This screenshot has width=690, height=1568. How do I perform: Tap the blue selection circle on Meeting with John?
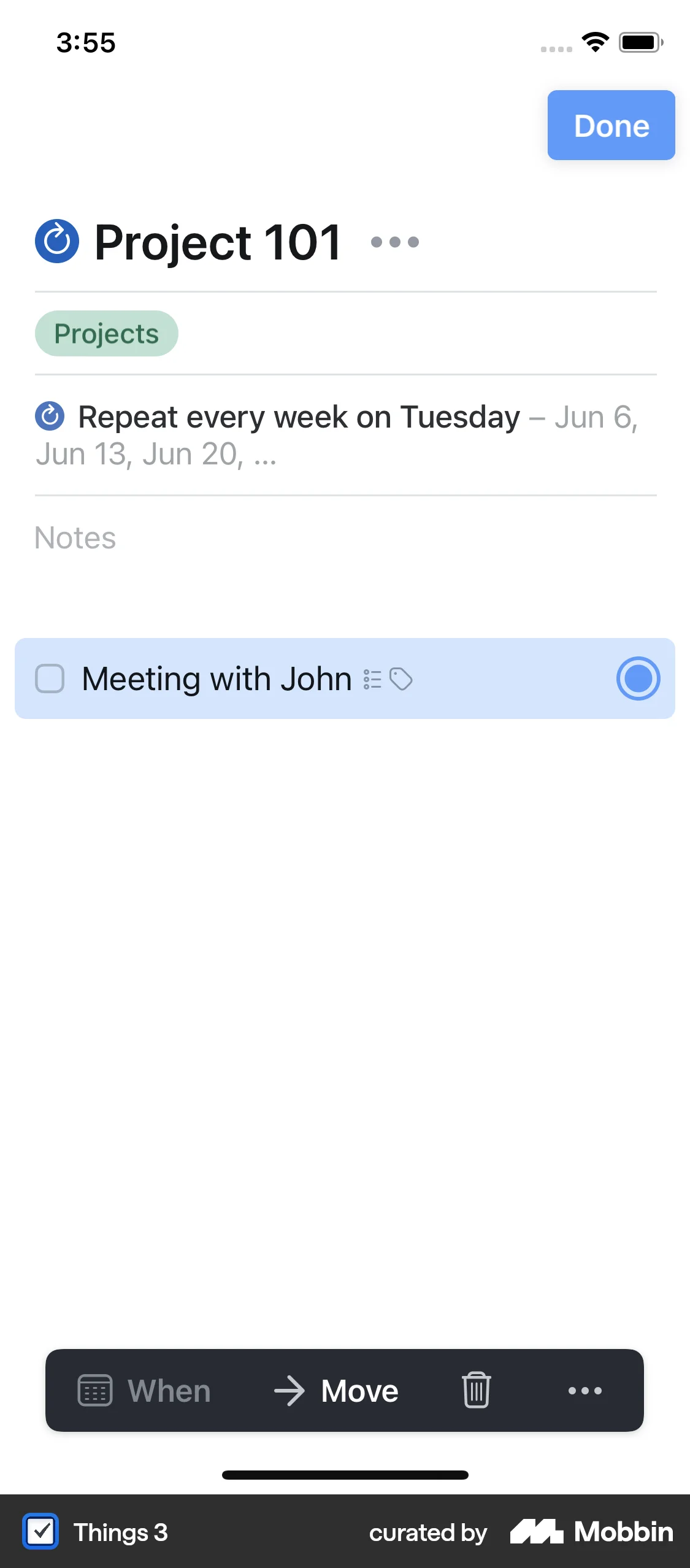point(638,678)
